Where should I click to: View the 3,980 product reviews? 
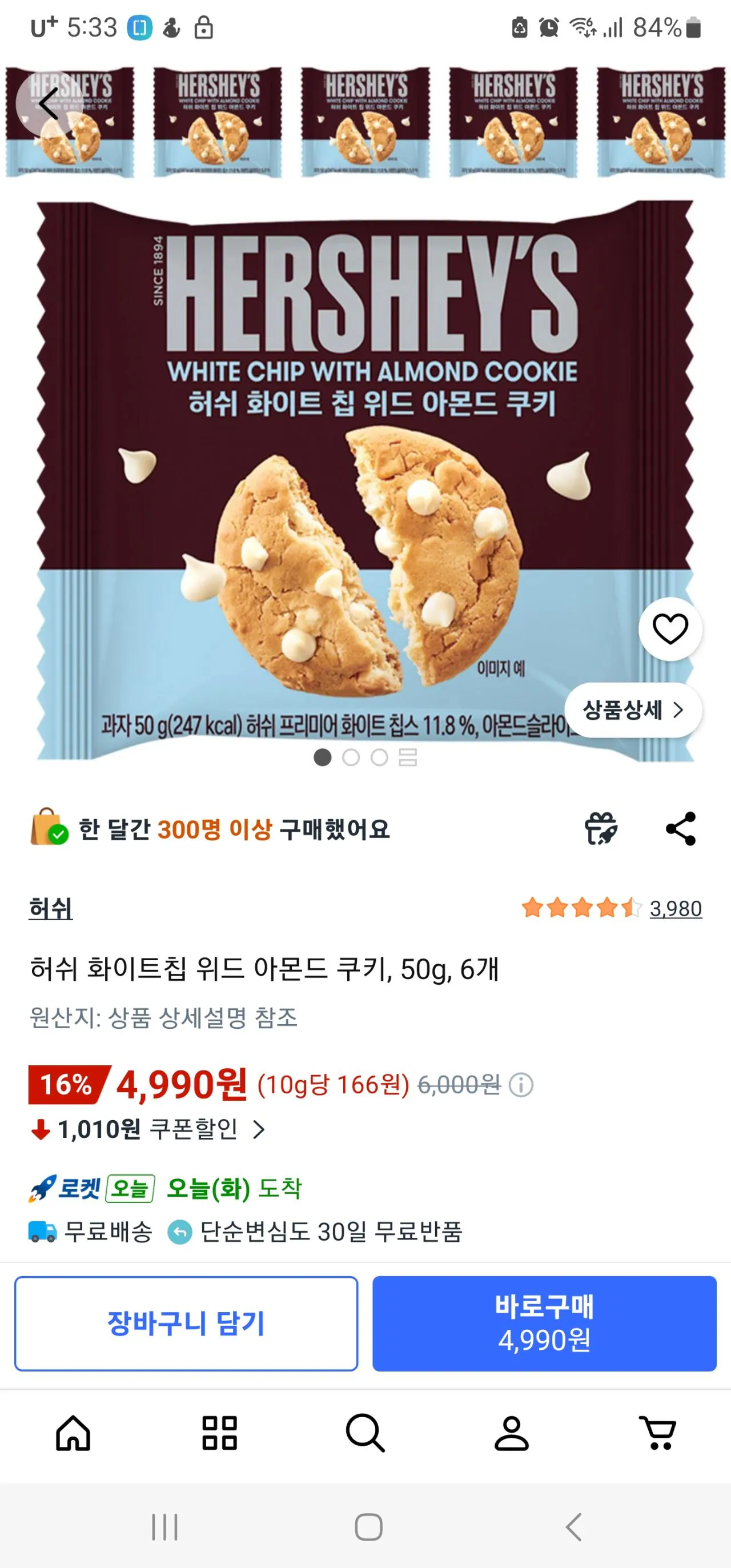[676, 909]
